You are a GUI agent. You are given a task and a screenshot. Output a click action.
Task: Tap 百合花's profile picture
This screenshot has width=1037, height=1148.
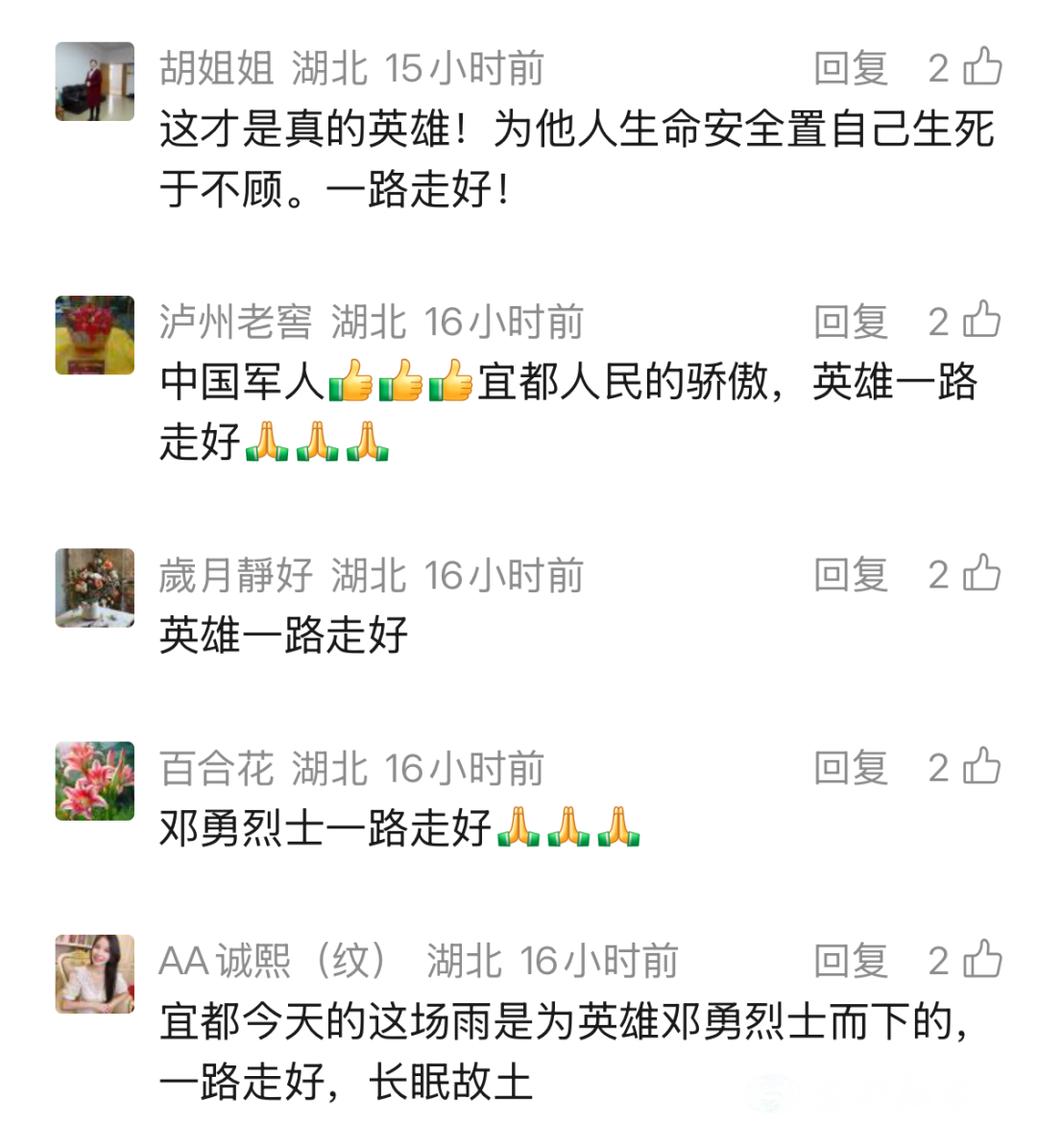[x=95, y=781]
